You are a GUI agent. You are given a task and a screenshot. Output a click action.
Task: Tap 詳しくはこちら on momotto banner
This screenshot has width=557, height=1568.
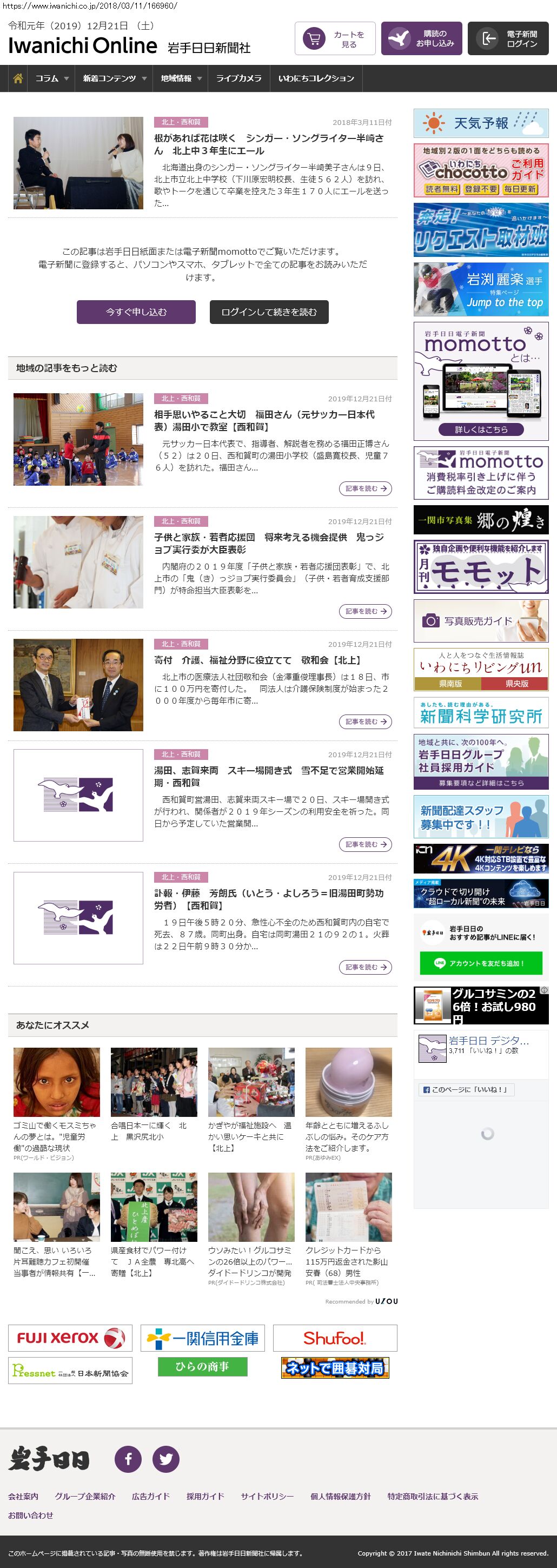(481, 429)
